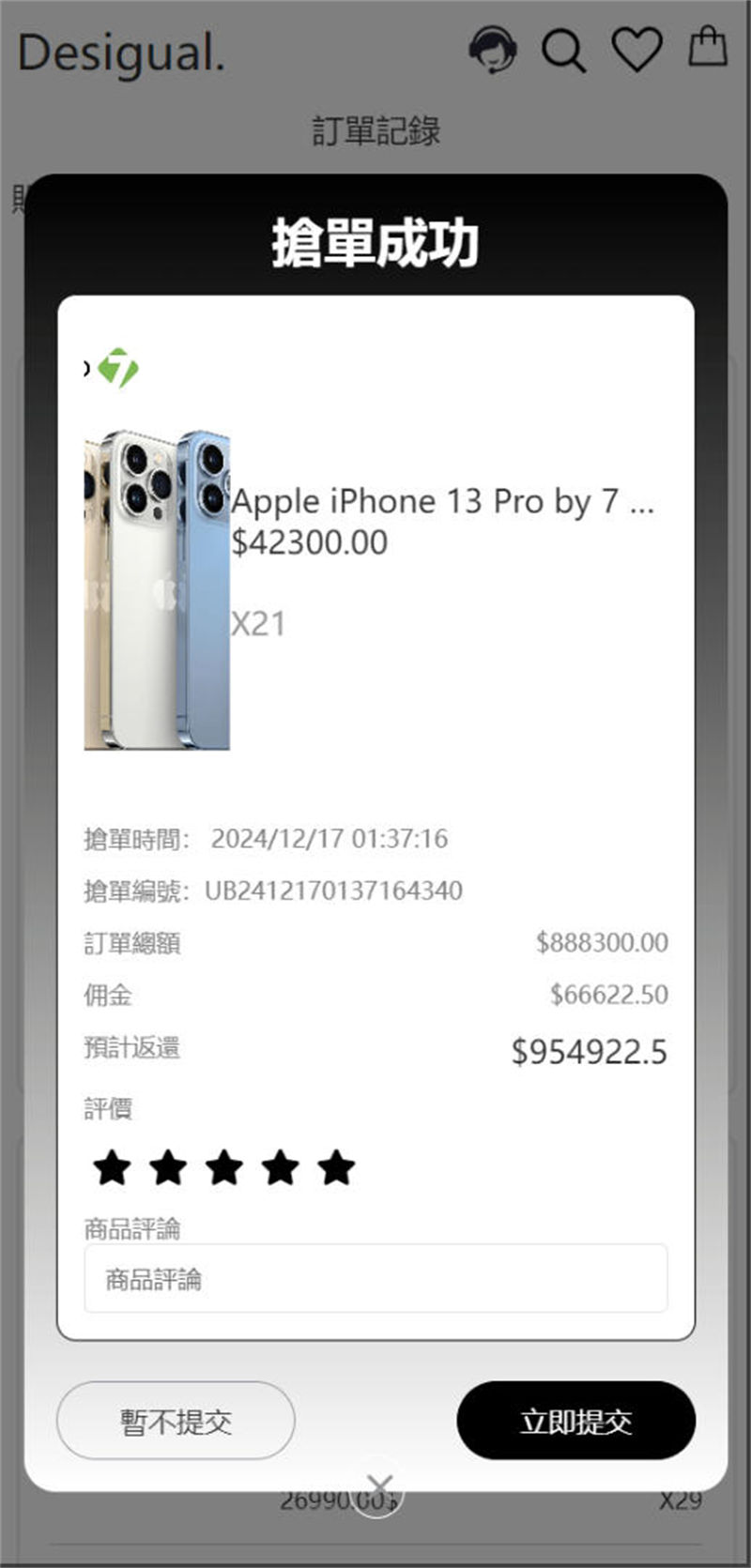Set the rating to the first star

[112, 1168]
